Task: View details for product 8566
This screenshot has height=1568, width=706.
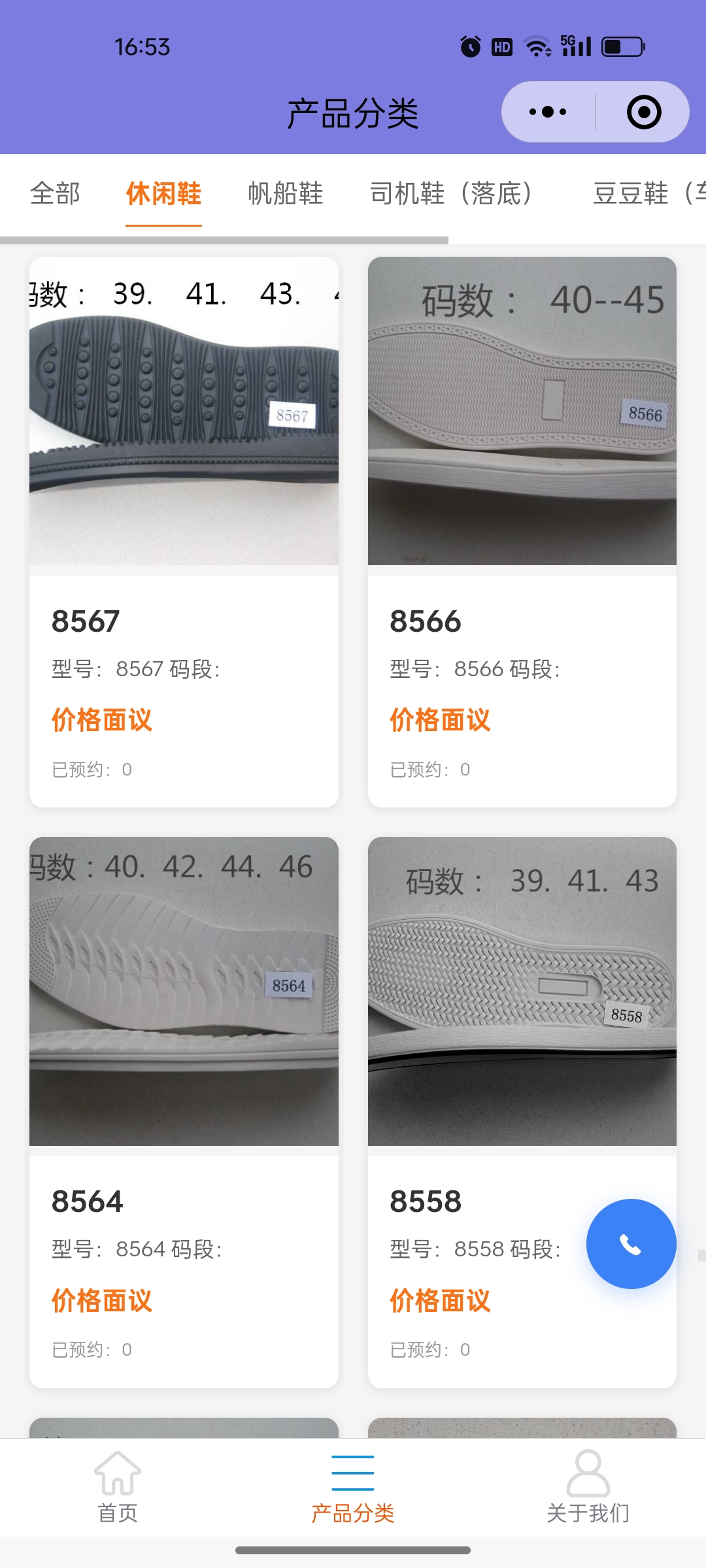Action: pos(522,532)
